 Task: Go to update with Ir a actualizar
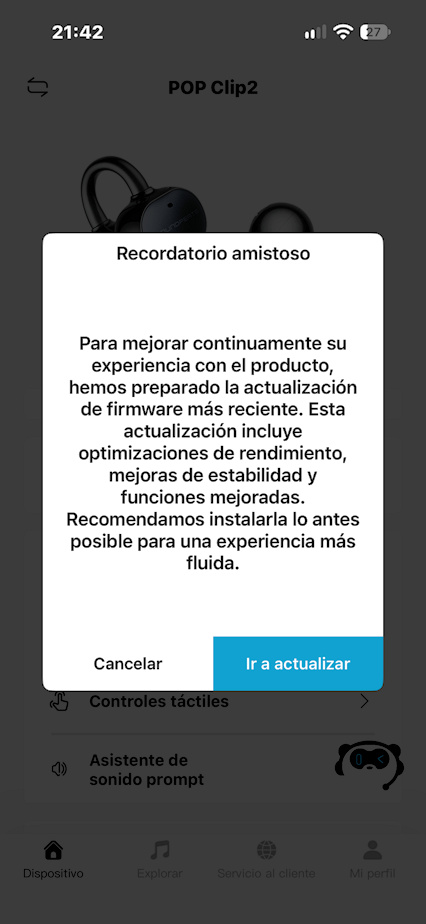[x=298, y=664]
